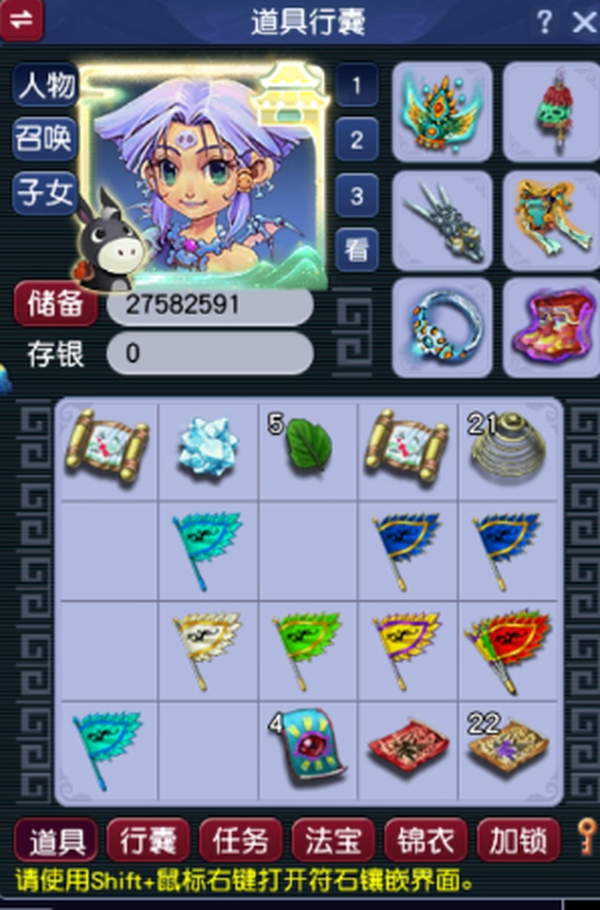Select equipment set 3
This screenshot has width=600, height=910.
[357, 196]
